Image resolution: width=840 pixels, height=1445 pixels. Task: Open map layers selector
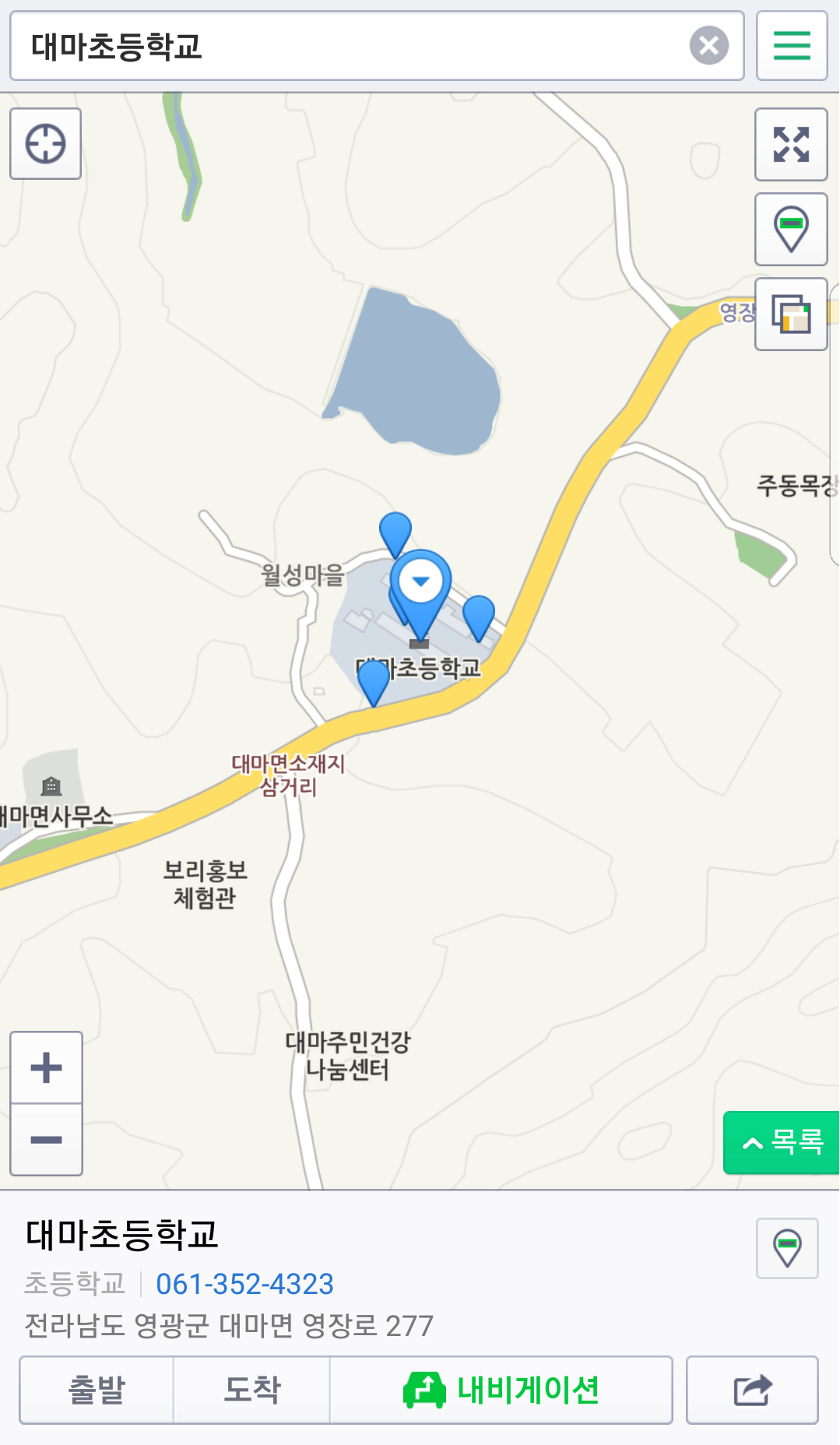coord(791,314)
